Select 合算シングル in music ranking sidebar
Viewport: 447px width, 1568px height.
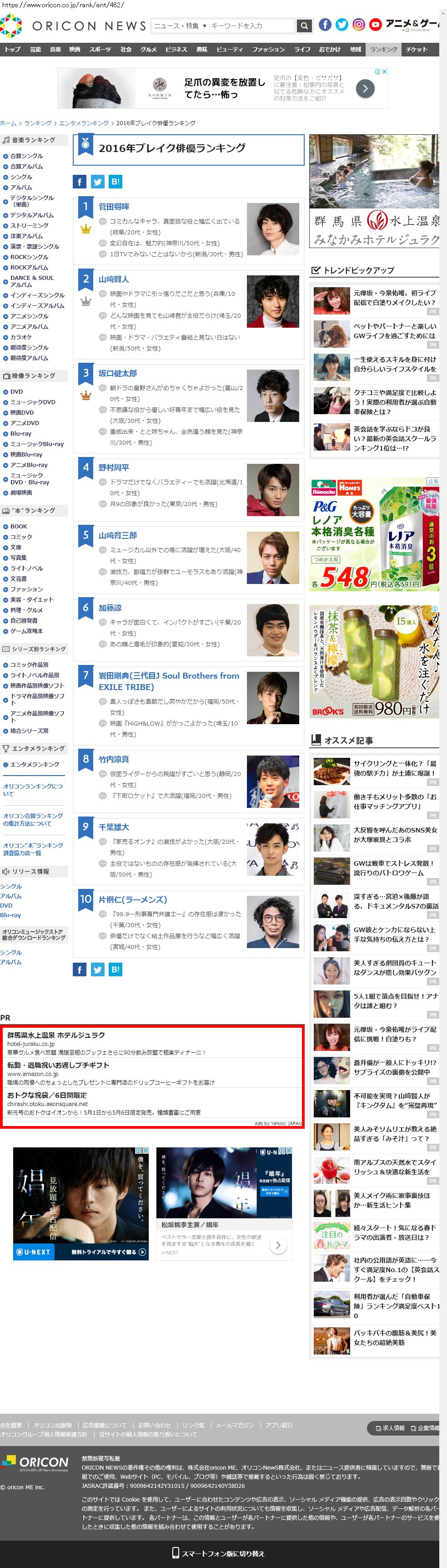[26, 156]
